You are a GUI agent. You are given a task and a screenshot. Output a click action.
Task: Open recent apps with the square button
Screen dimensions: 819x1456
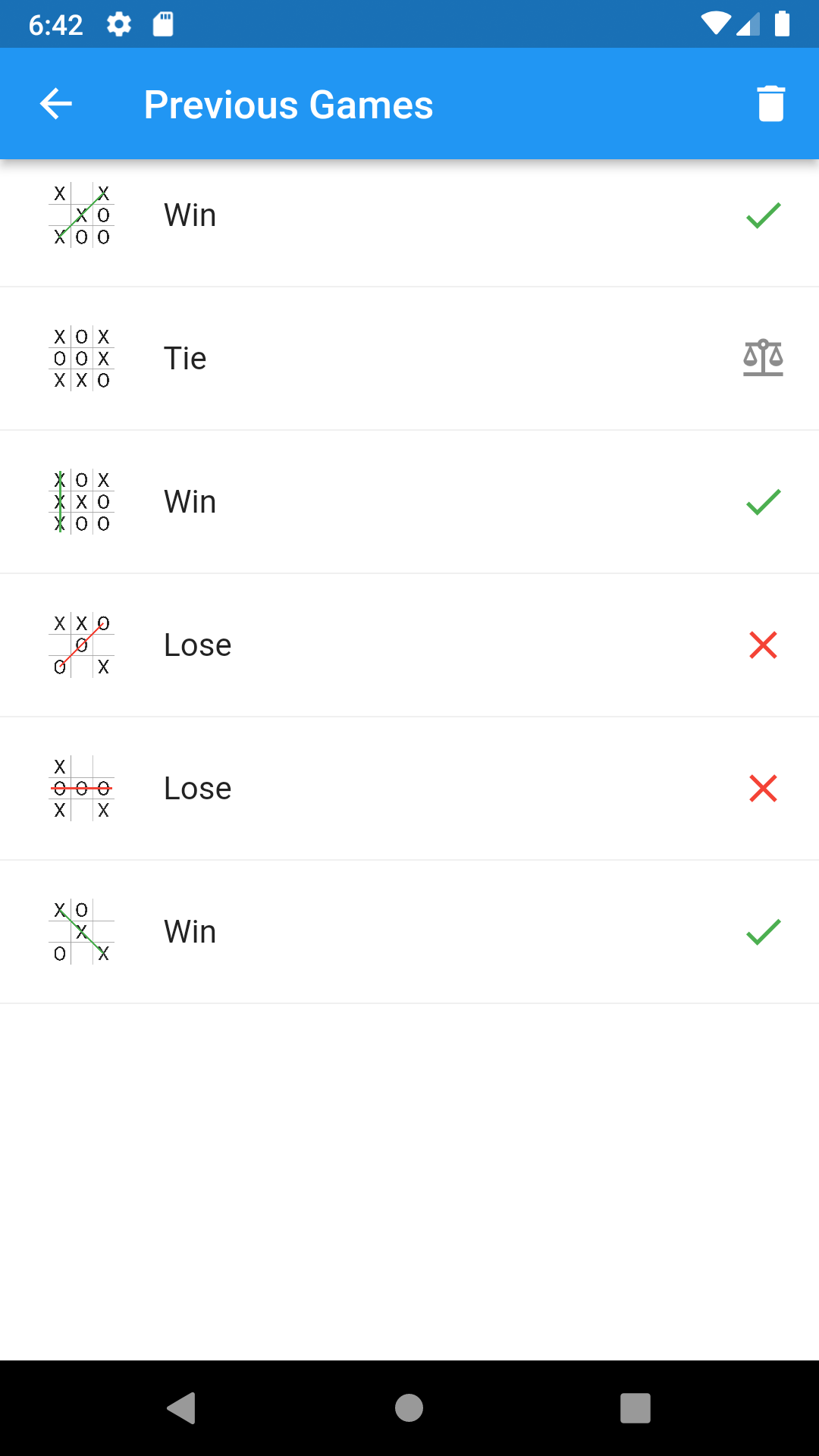pyautogui.click(x=635, y=1408)
